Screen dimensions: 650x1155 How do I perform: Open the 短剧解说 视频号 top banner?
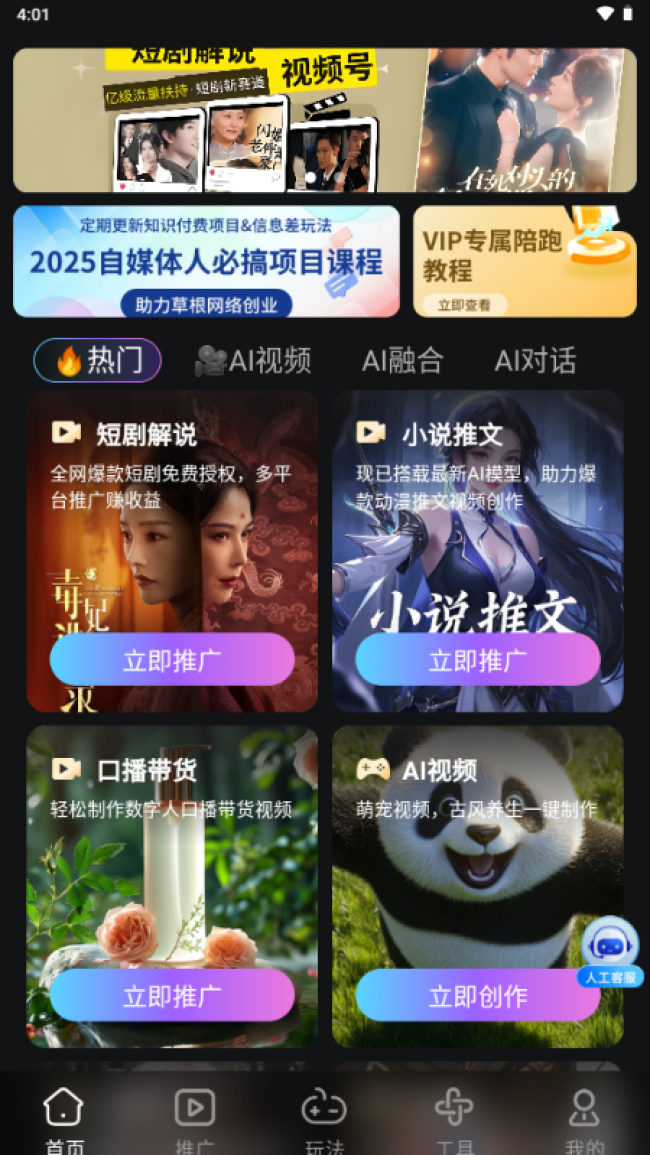[x=324, y=120]
